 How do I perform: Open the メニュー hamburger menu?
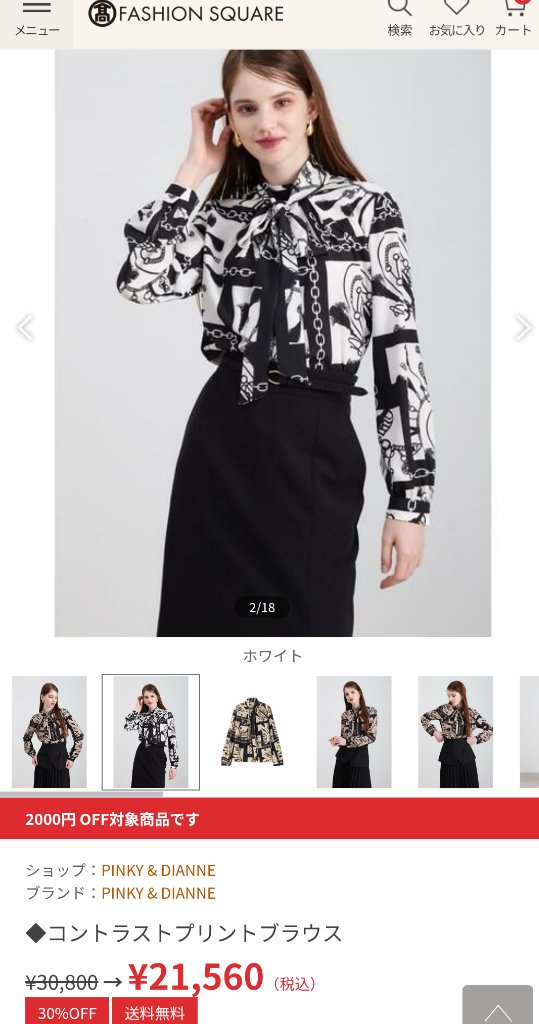tap(37, 20)
